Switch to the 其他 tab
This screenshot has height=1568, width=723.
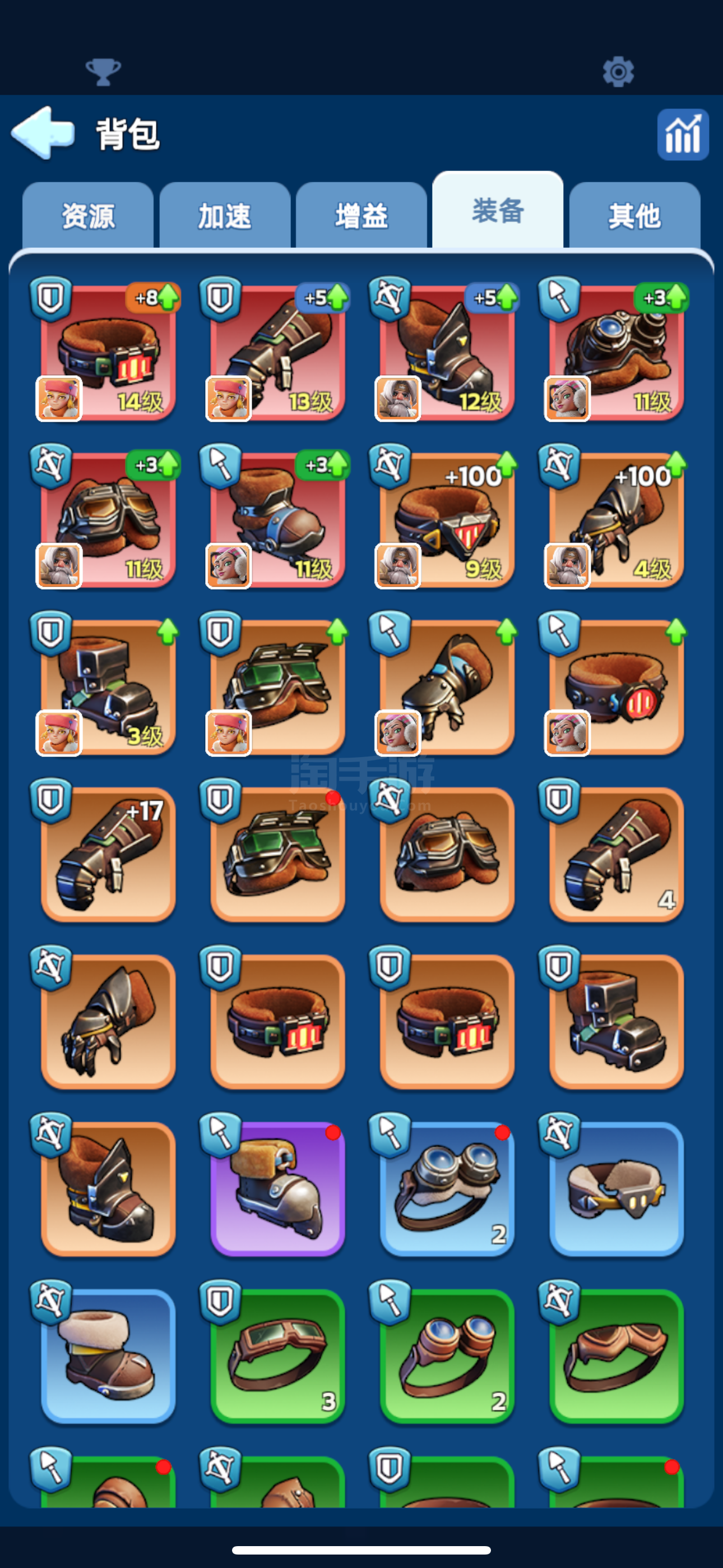[x=635, y=215]
